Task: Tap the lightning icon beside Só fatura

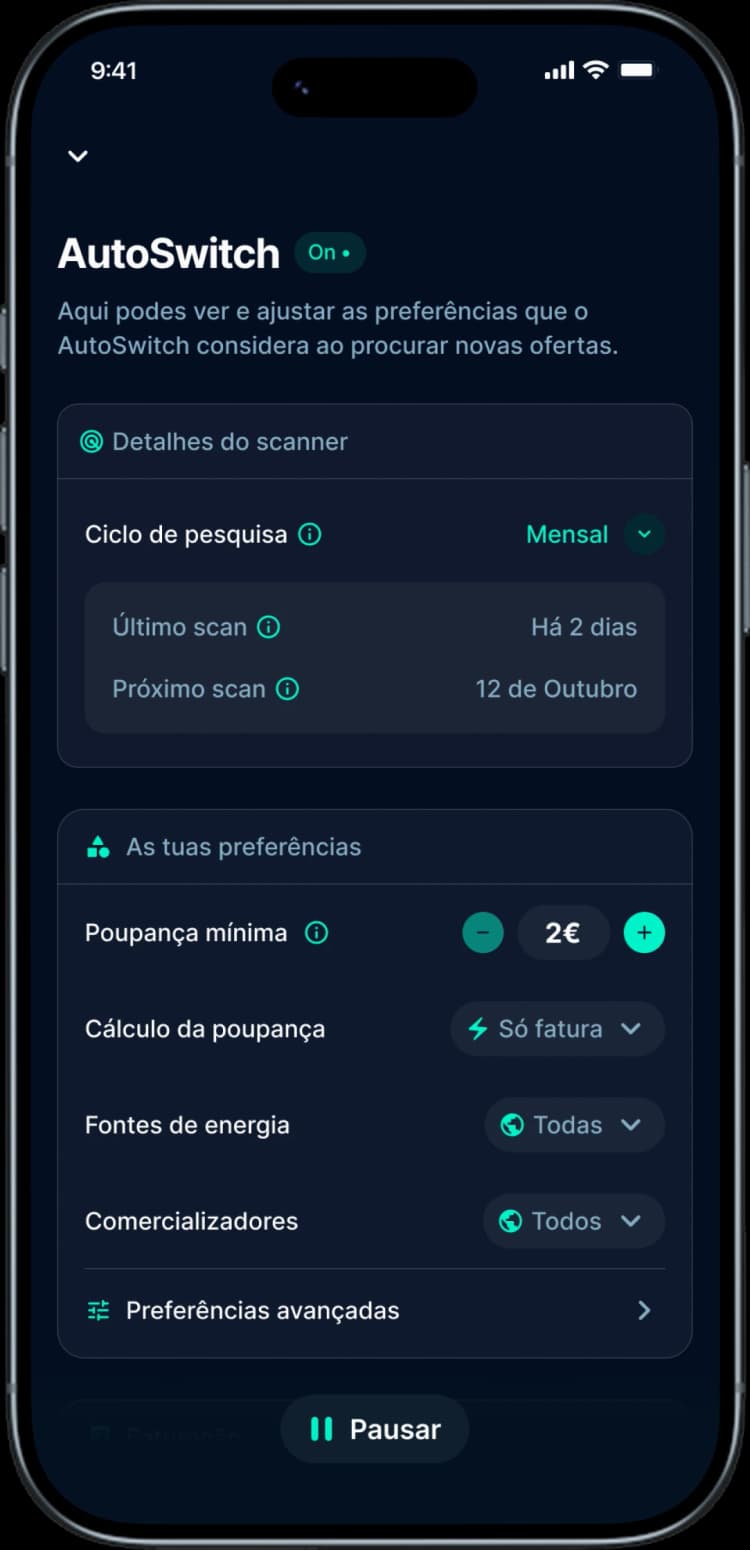Action: [478, 1029]
